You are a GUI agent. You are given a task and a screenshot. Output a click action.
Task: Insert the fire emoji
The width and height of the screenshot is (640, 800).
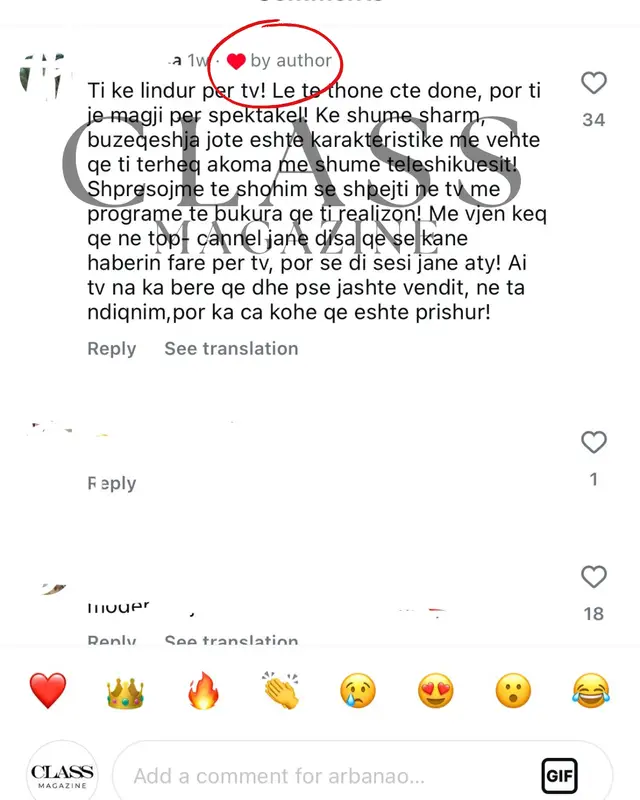(x=203, y=690)
